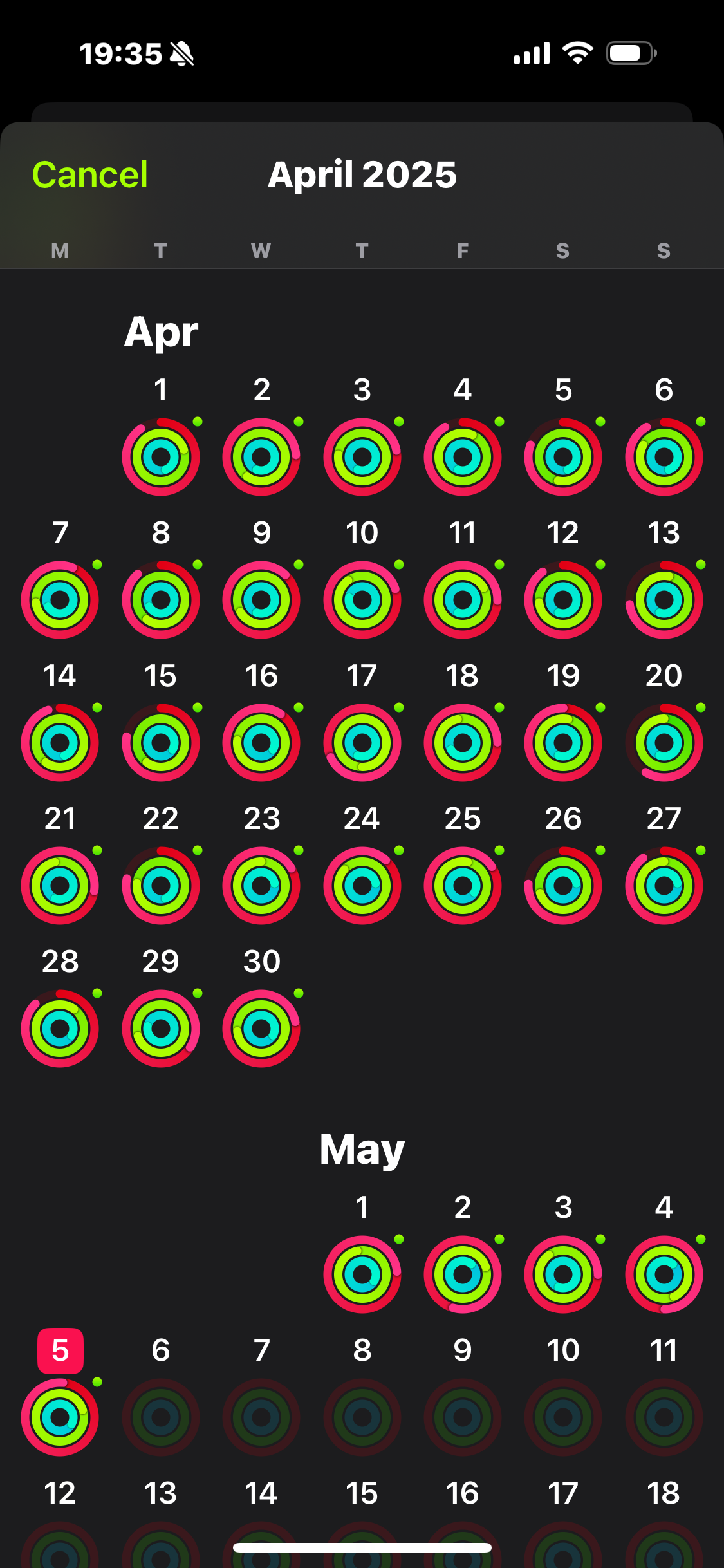
Task: View rings for April 18
Action: (x=463, y=743)
